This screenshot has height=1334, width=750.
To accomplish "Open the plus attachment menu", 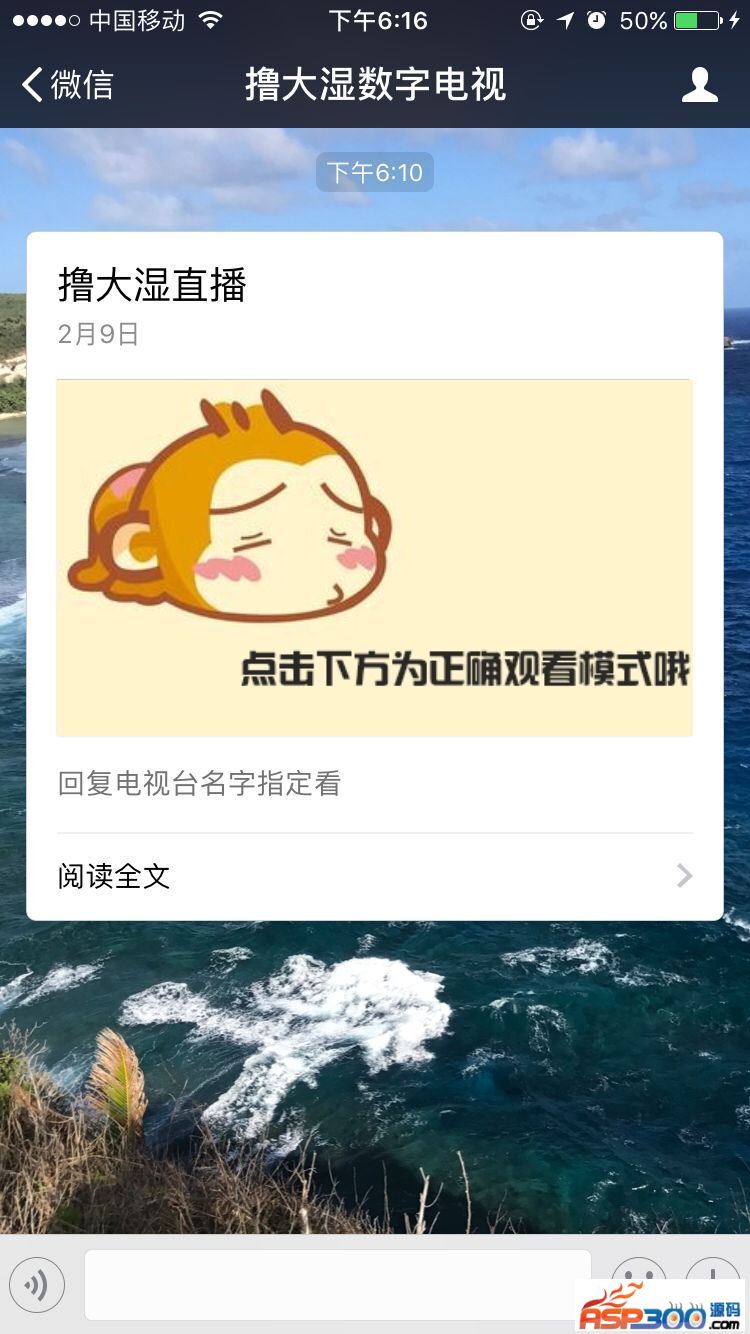I will pyautogui.click(x=712, y=1270).
